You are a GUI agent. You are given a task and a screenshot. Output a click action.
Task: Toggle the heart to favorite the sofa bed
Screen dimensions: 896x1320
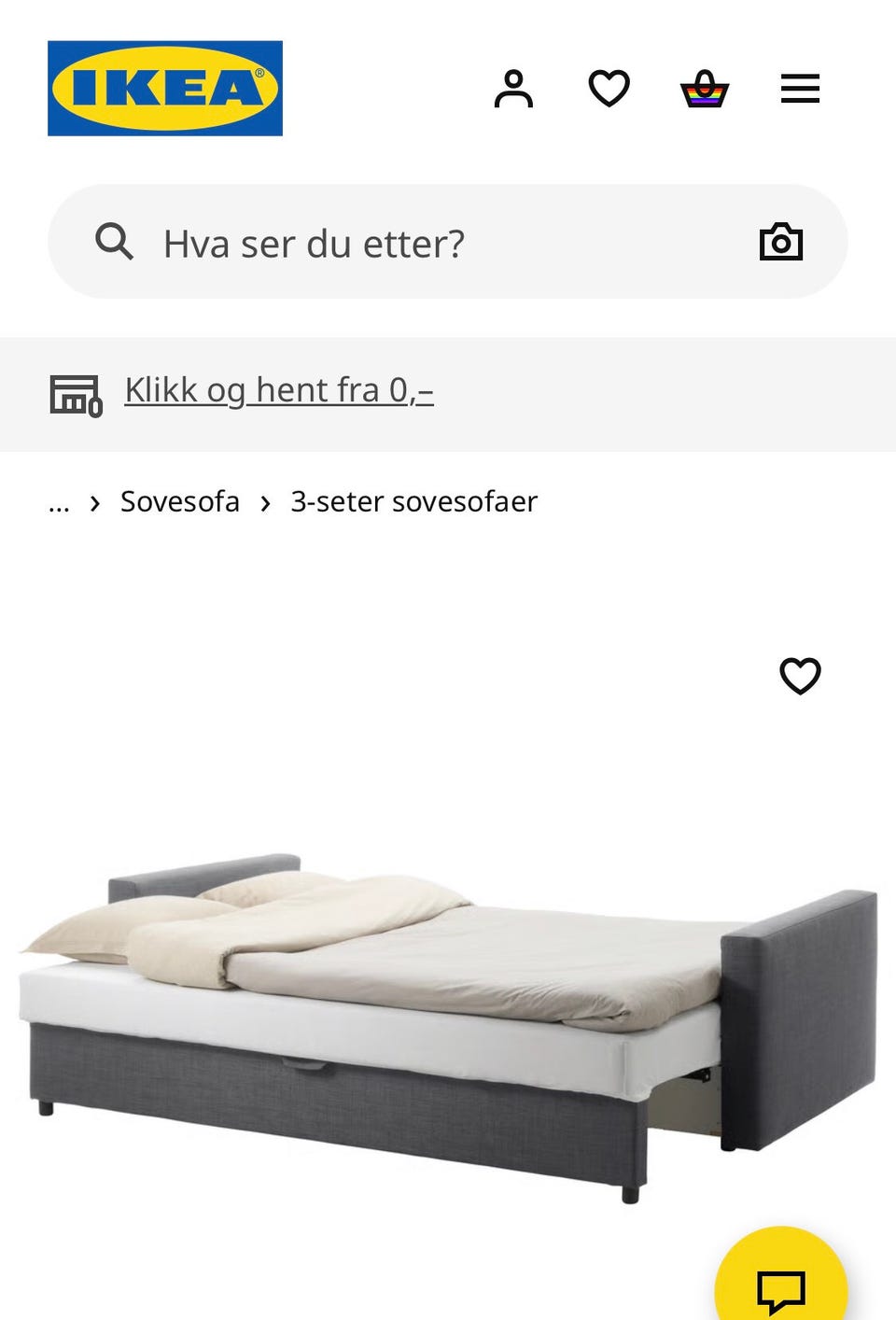(x=800, y=675)
